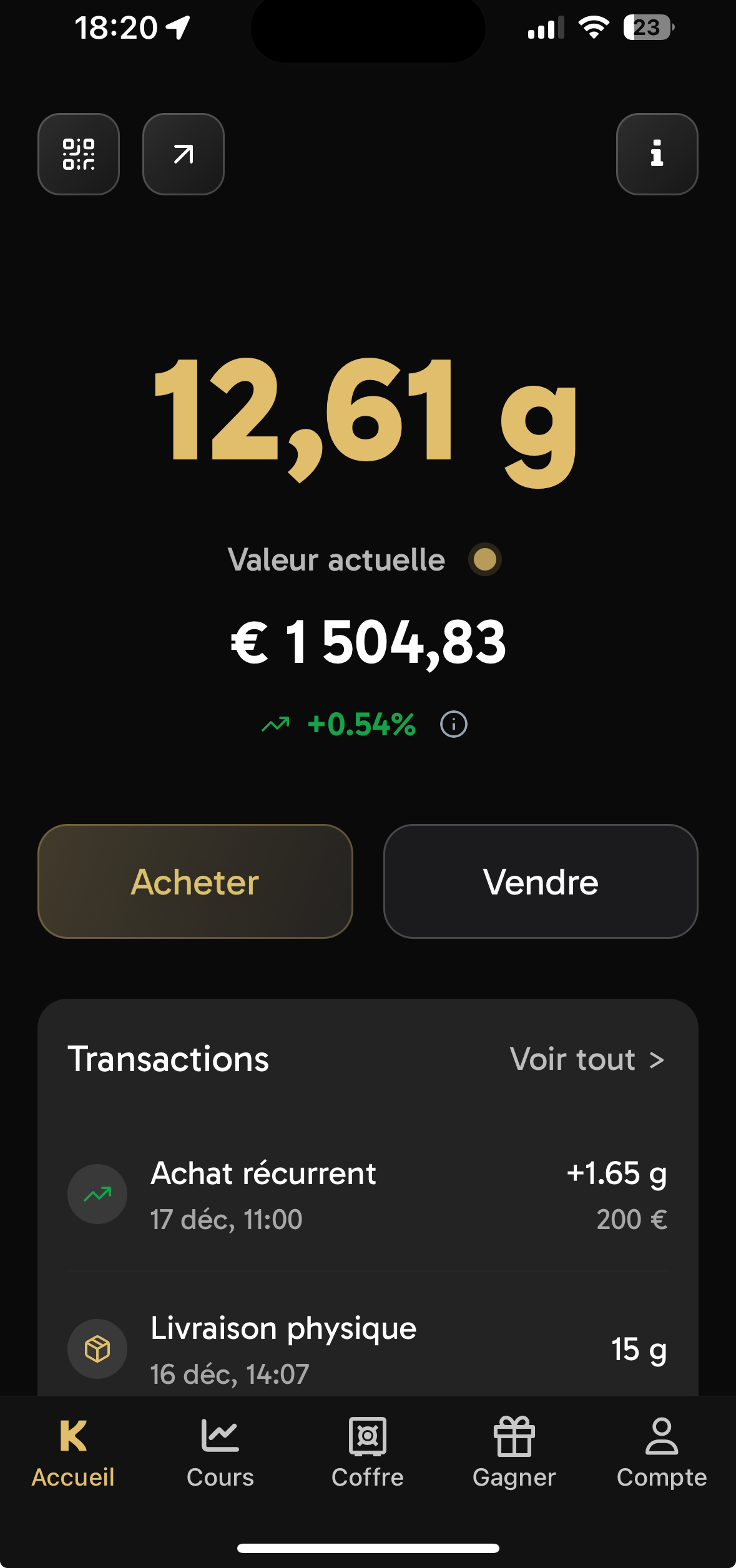
Task: Open the Achat récurrent transaction
Action: click(x=368, y=1195)
